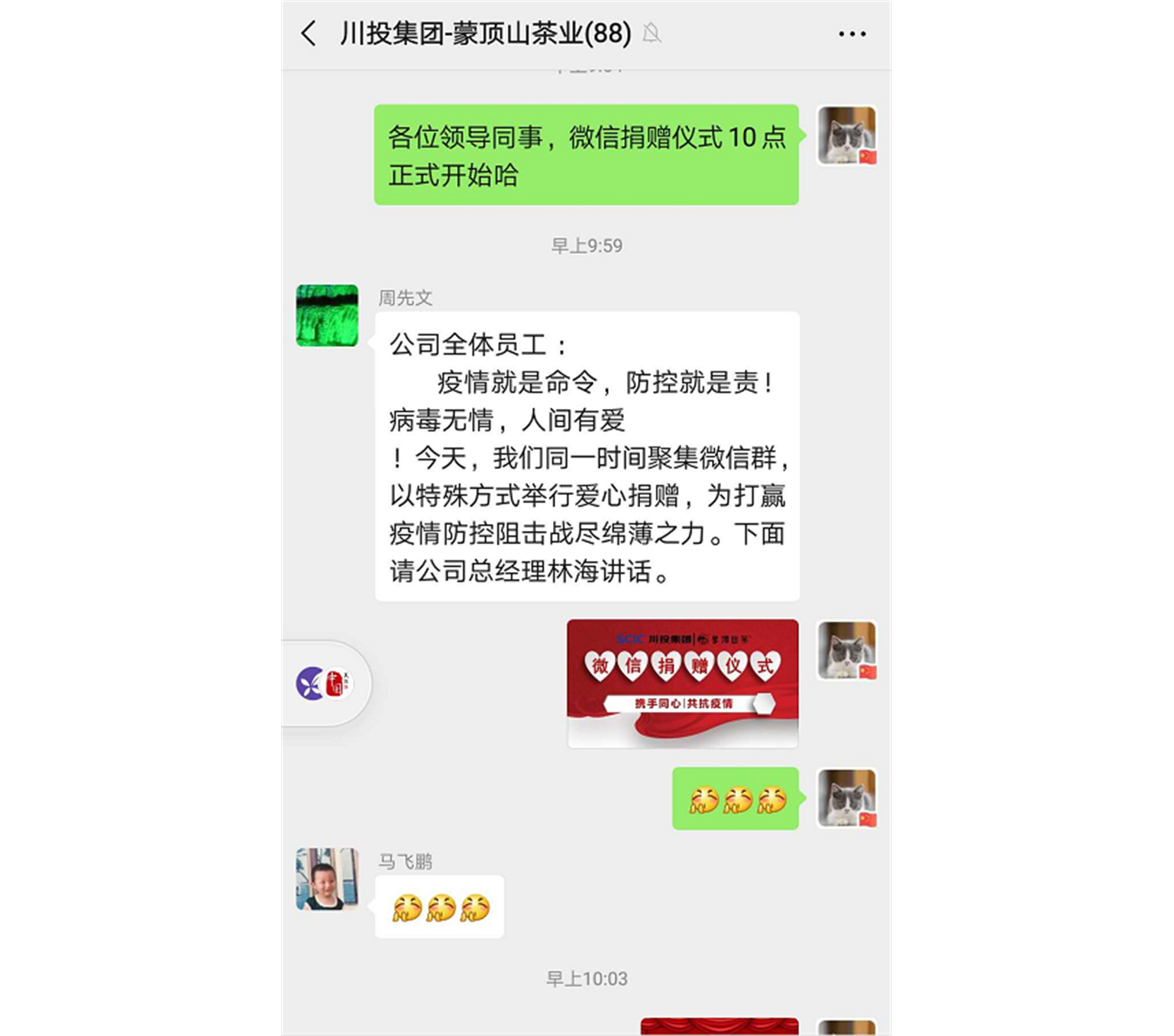
Task: Open 周先文's profile avatar
Action: (327, 316)
